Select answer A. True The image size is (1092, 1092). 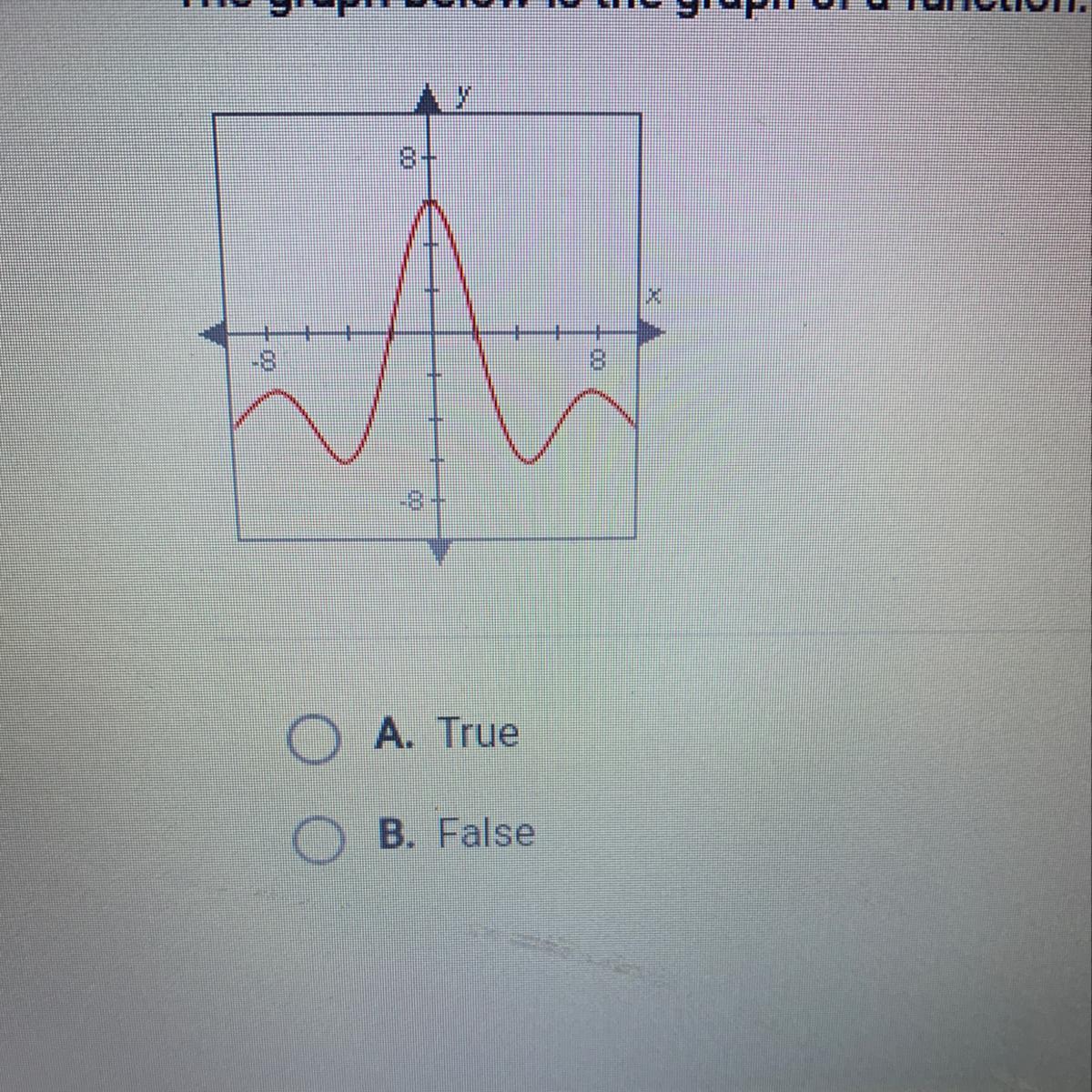pos(313,738)
